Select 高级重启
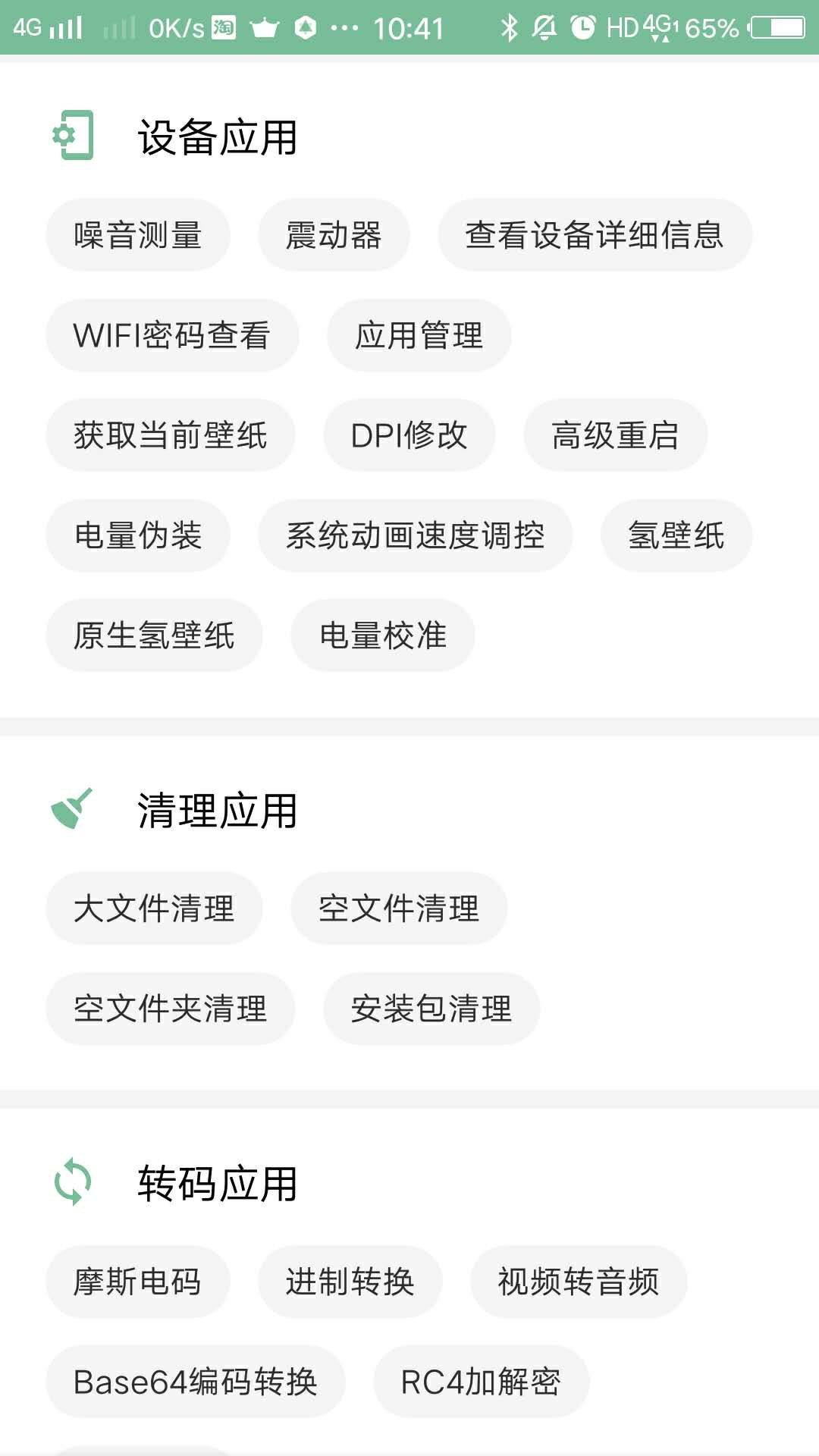 tap(616, 435)
